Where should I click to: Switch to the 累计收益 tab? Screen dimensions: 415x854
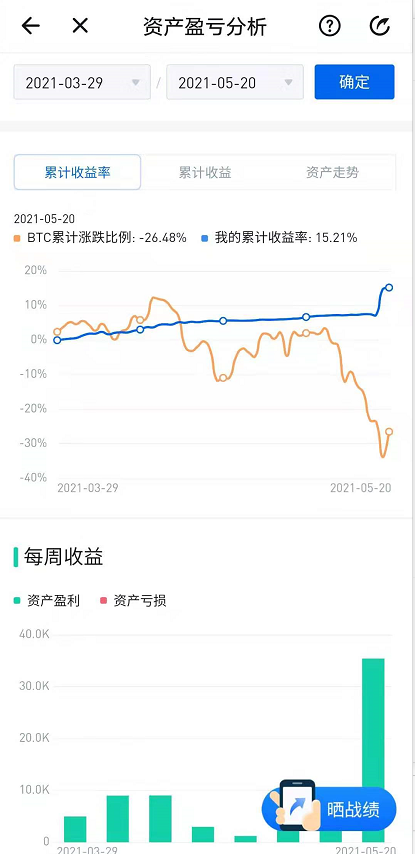pyautogui.click(x=205, y=173)
